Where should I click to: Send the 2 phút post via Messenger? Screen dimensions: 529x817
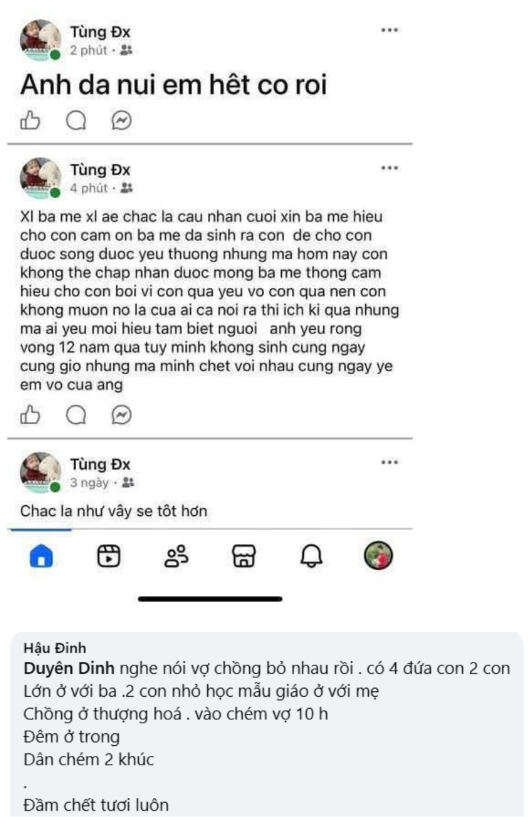tap(121, 120)
